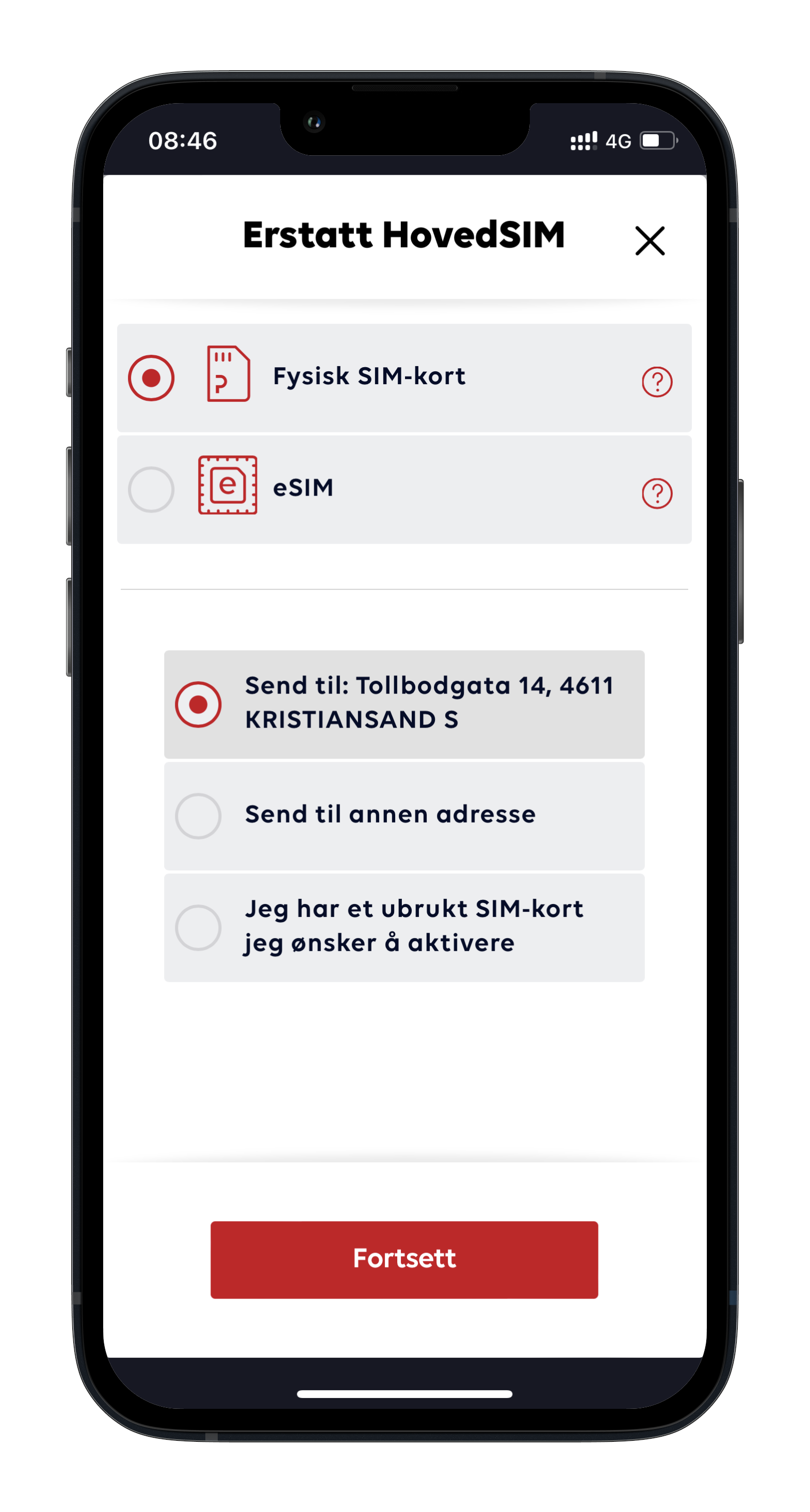Image resolution: width=810 pixels, height=1512 pixels.
Task: Select Send til Tollbodgata 14 address
Action: 199,704
